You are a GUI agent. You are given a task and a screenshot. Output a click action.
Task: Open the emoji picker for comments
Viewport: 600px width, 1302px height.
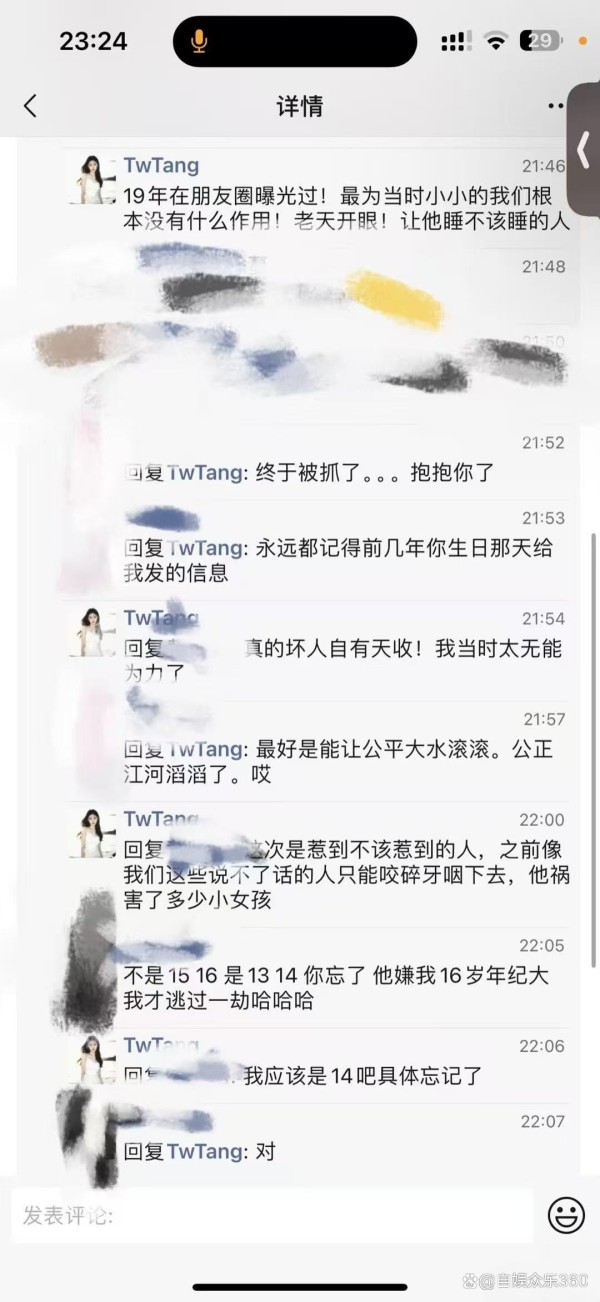click(566, 1216)
